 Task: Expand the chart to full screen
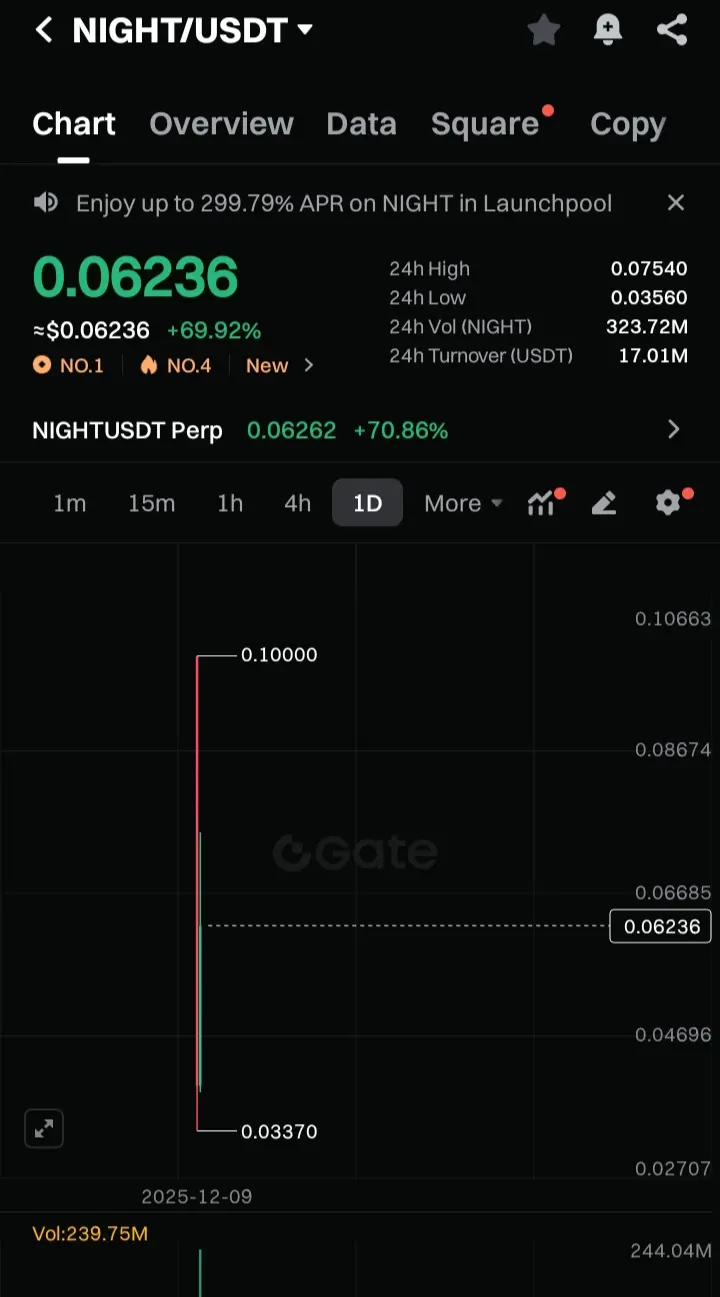pyautogui.click(x=44, y=1129)
